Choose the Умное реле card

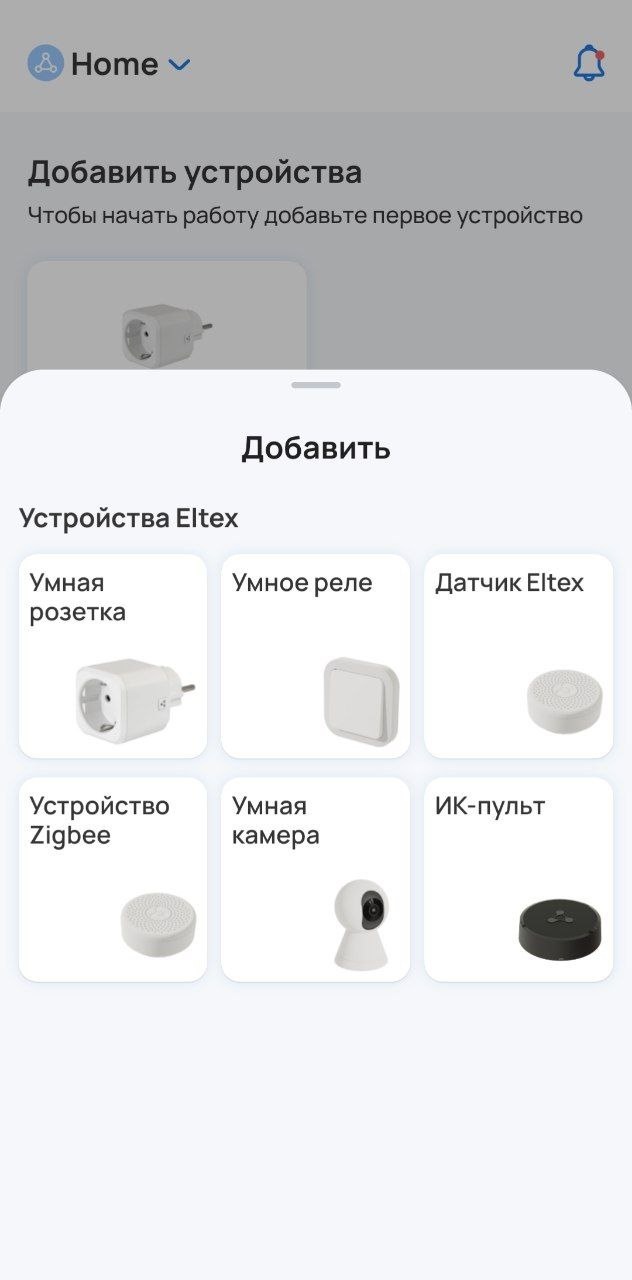tap(315, 655)
